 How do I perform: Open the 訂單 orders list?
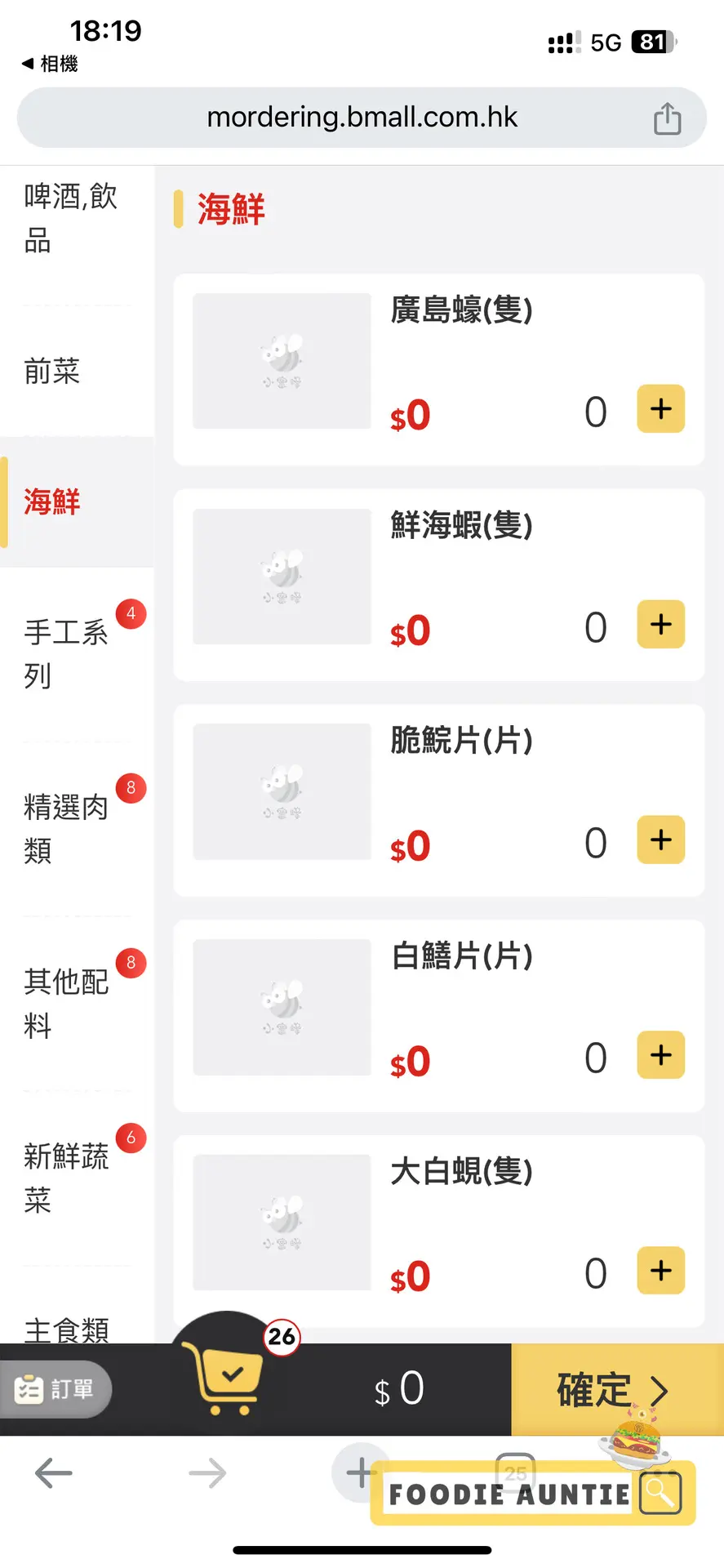coord(56,1389)
